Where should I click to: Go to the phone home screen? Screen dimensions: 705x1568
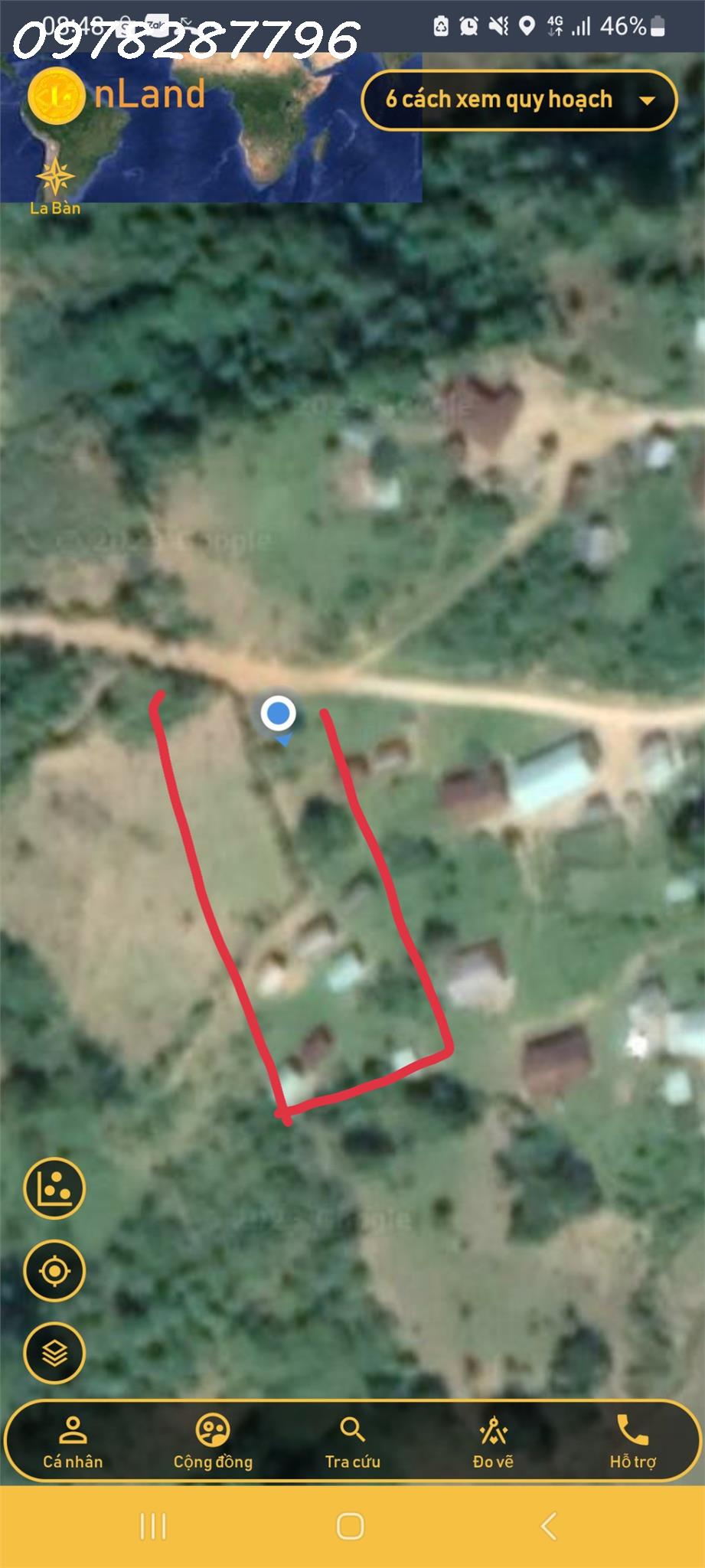351,1526
